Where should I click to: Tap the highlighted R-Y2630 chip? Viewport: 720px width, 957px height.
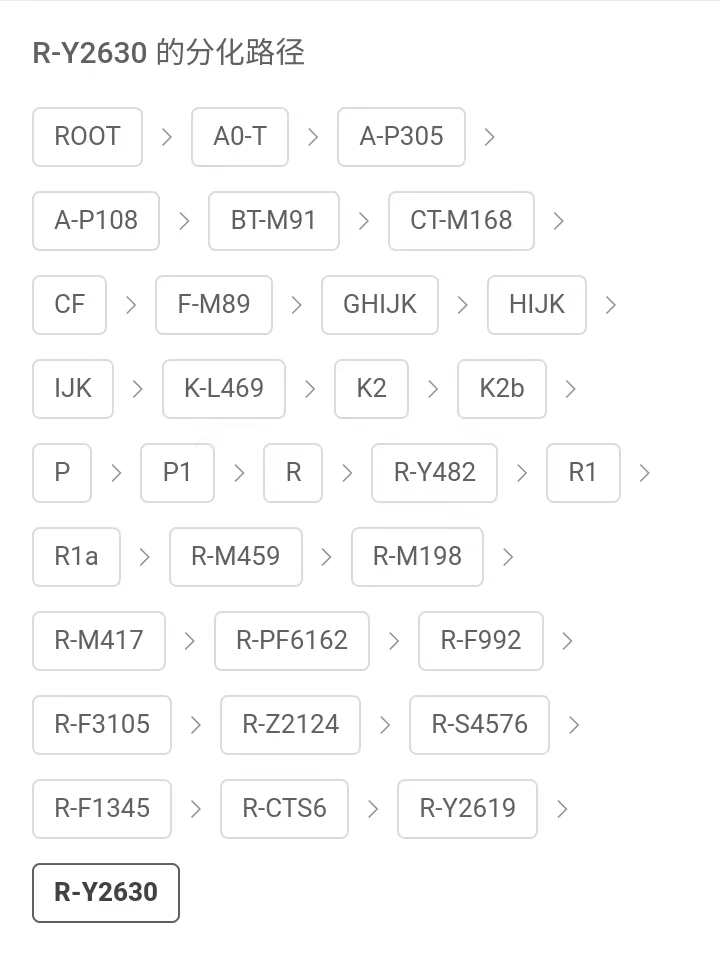click(106, 893)
